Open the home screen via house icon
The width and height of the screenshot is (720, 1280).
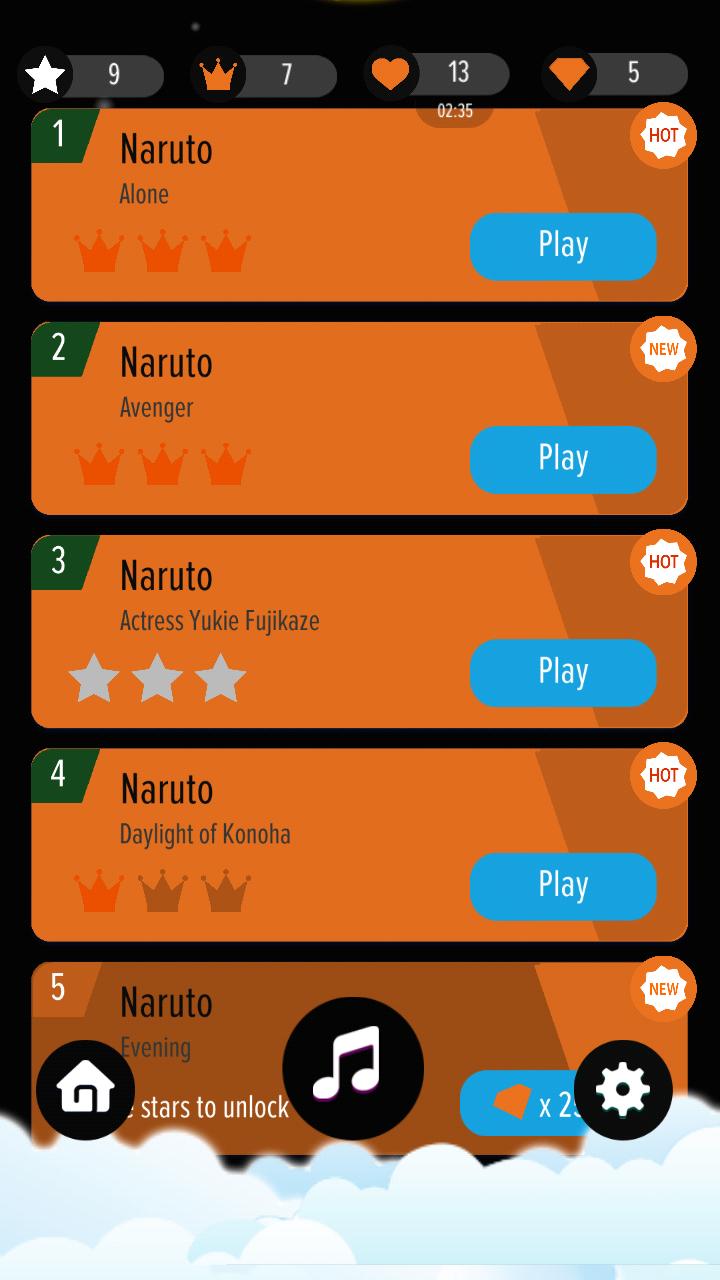(85, 1090)
